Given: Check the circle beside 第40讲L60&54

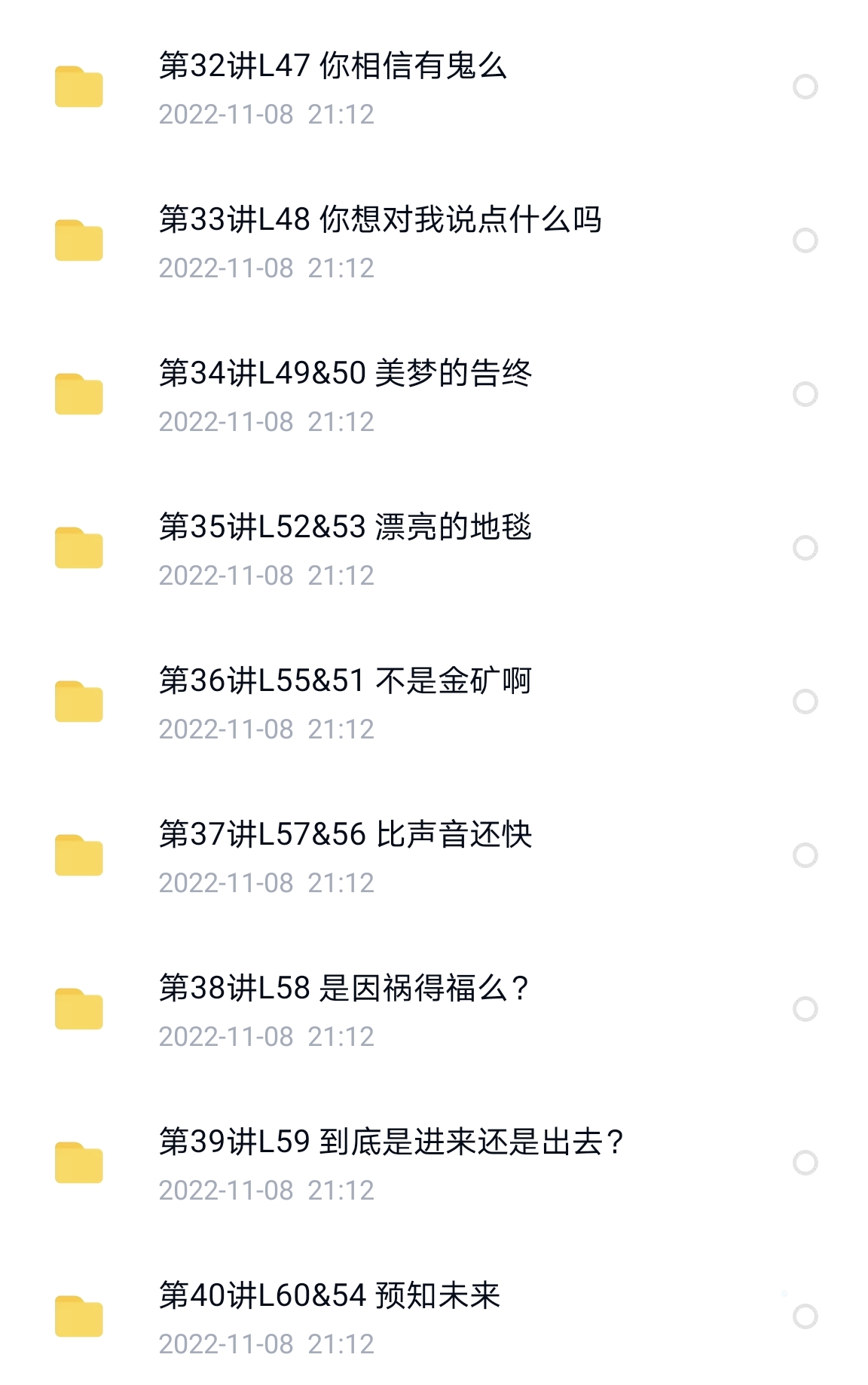Looking at the screenshot, I should 805,1316.
